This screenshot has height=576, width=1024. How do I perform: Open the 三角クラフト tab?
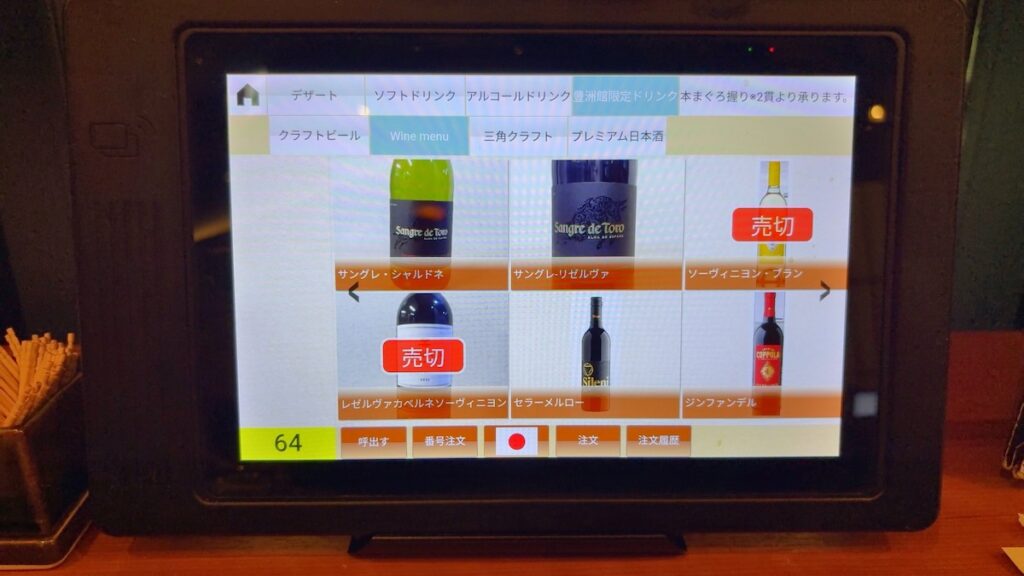point(517,136)
